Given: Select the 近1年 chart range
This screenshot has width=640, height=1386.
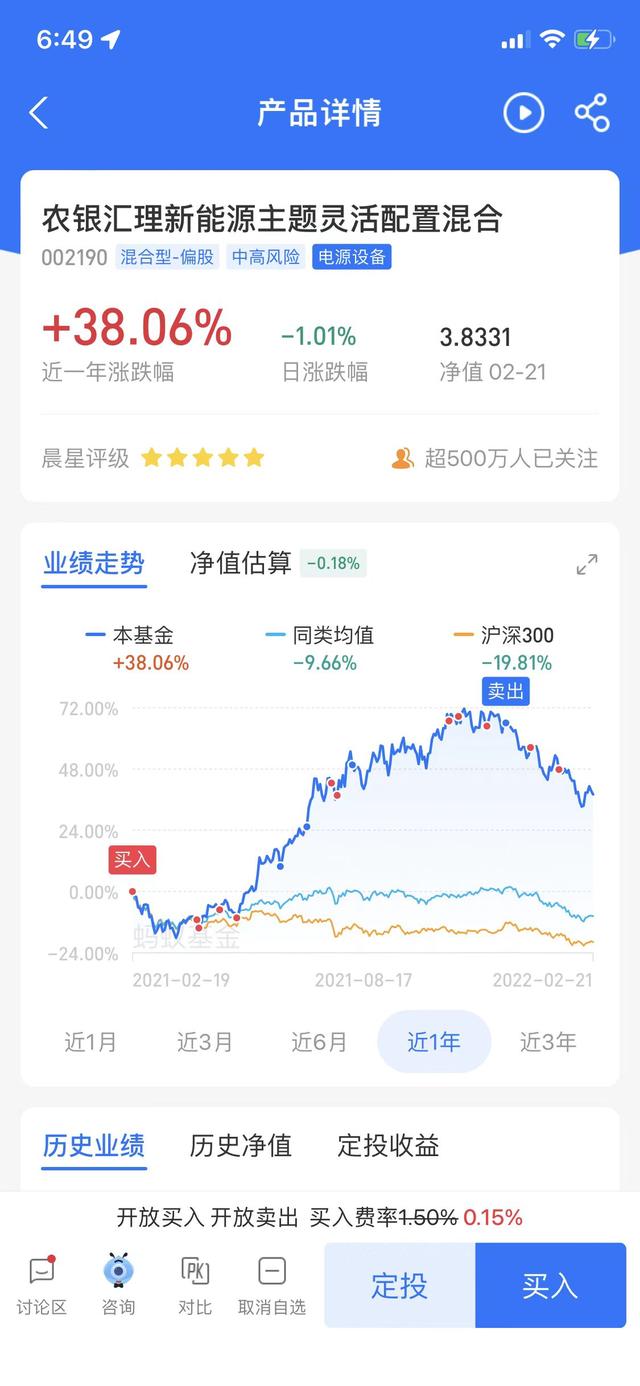Looking at the screenshot, I should point(434,1042).
